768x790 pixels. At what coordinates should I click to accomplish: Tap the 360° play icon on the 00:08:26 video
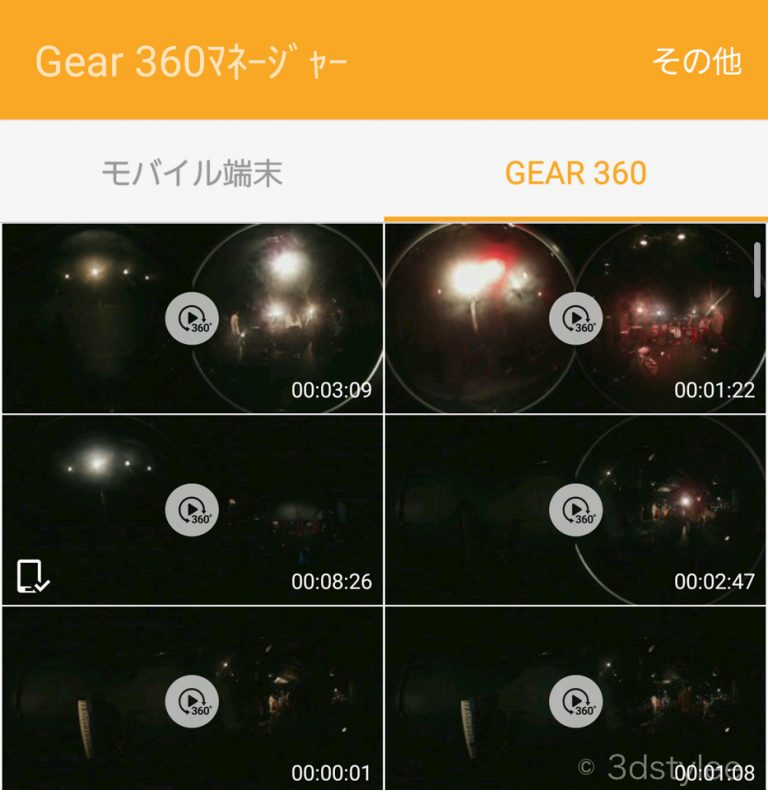[192, 510]
